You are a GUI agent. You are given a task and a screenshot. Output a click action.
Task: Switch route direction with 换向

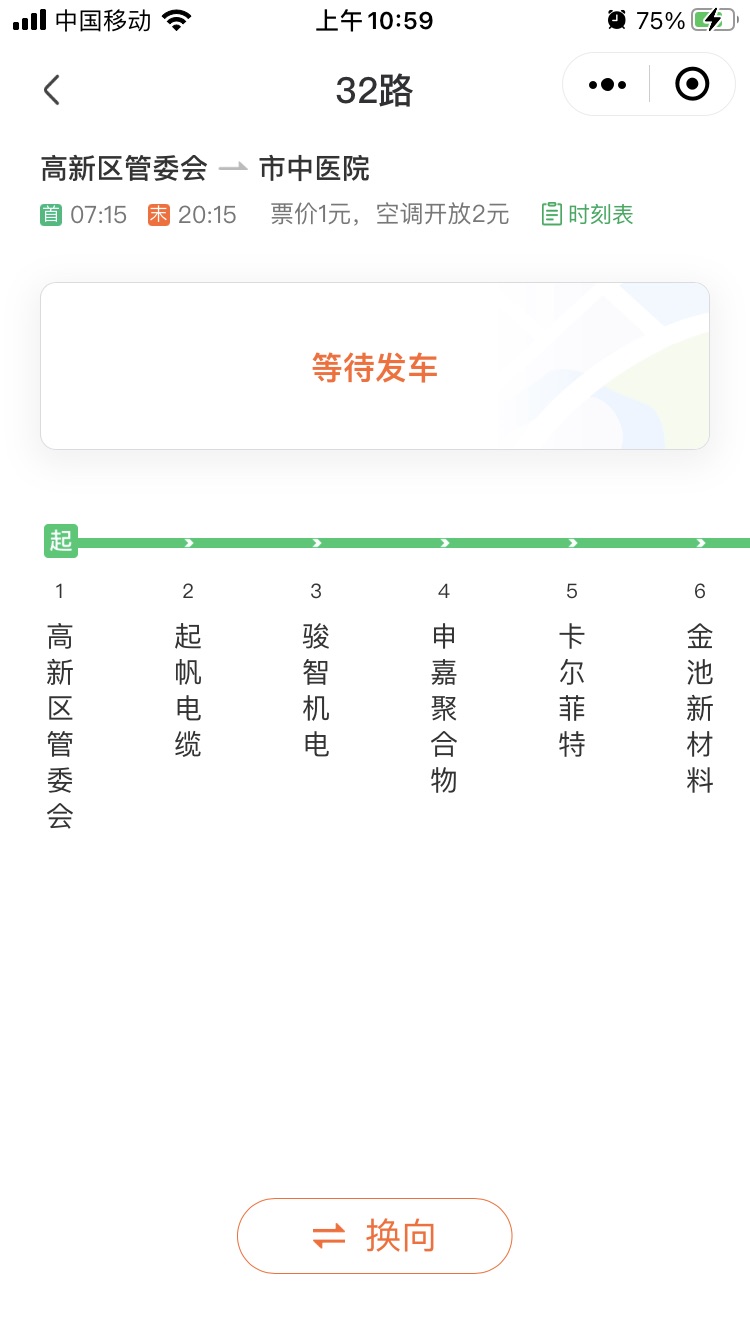click(x=375, y=1236)
